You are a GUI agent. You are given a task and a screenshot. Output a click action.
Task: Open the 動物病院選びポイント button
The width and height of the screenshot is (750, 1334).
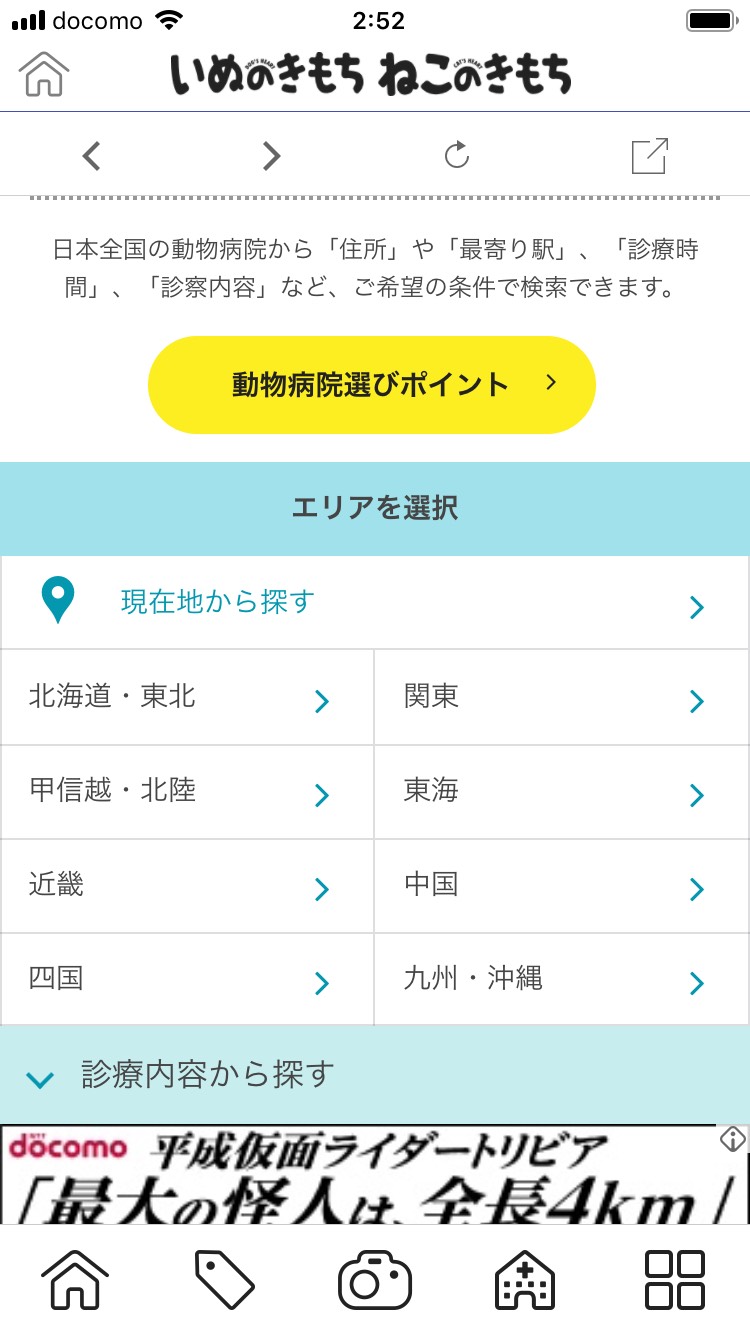tap(372, 385)
